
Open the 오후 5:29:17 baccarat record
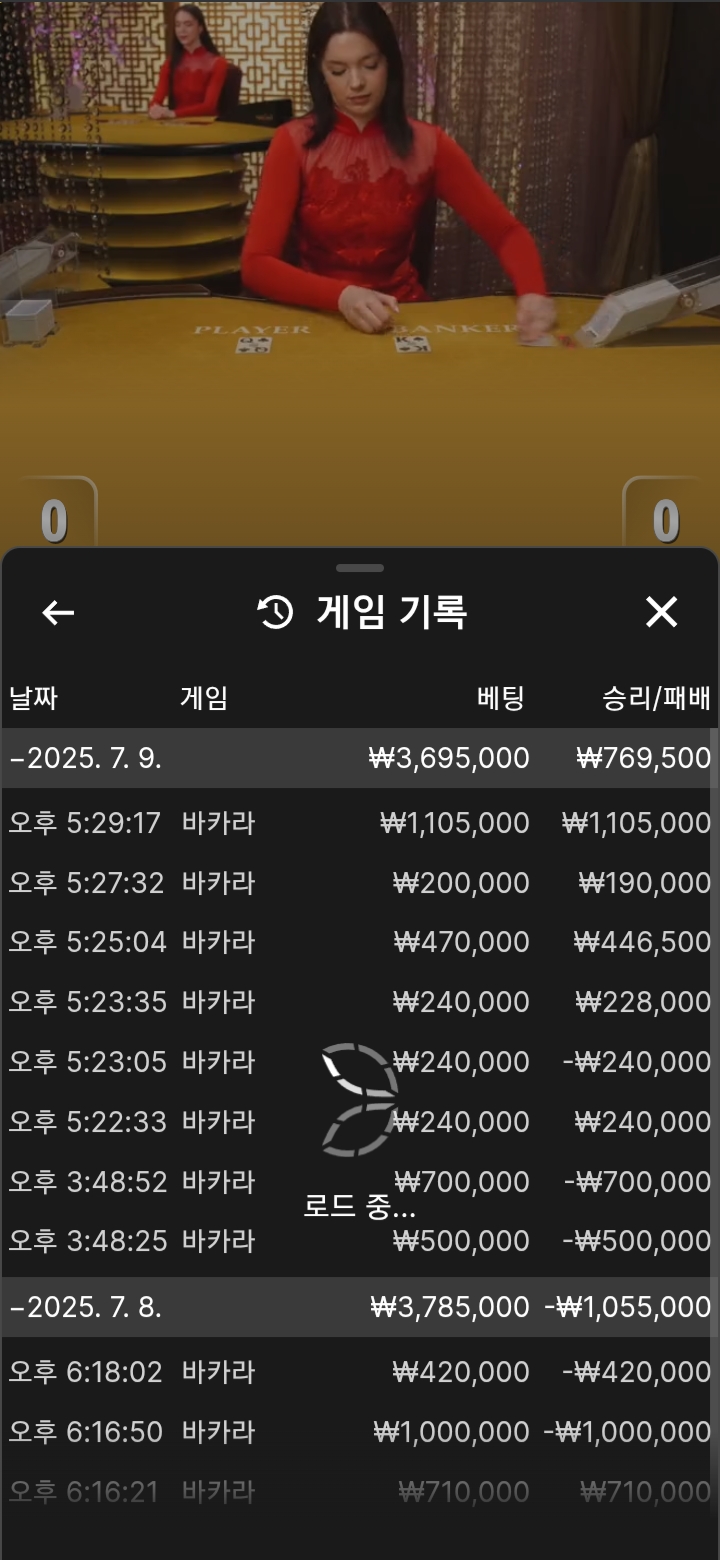click(358, 823)
